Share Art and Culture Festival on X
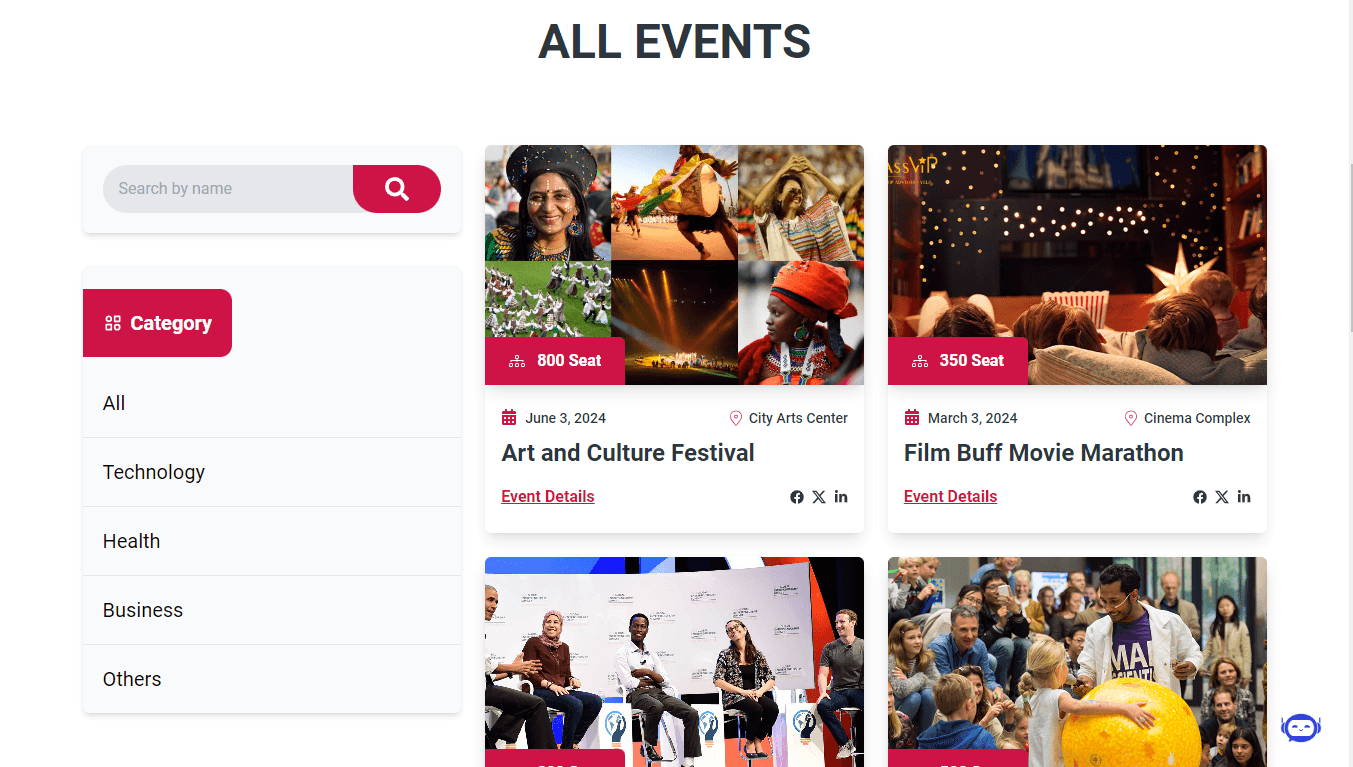The width and height of the screenshot is (1353, 767). 819,497
